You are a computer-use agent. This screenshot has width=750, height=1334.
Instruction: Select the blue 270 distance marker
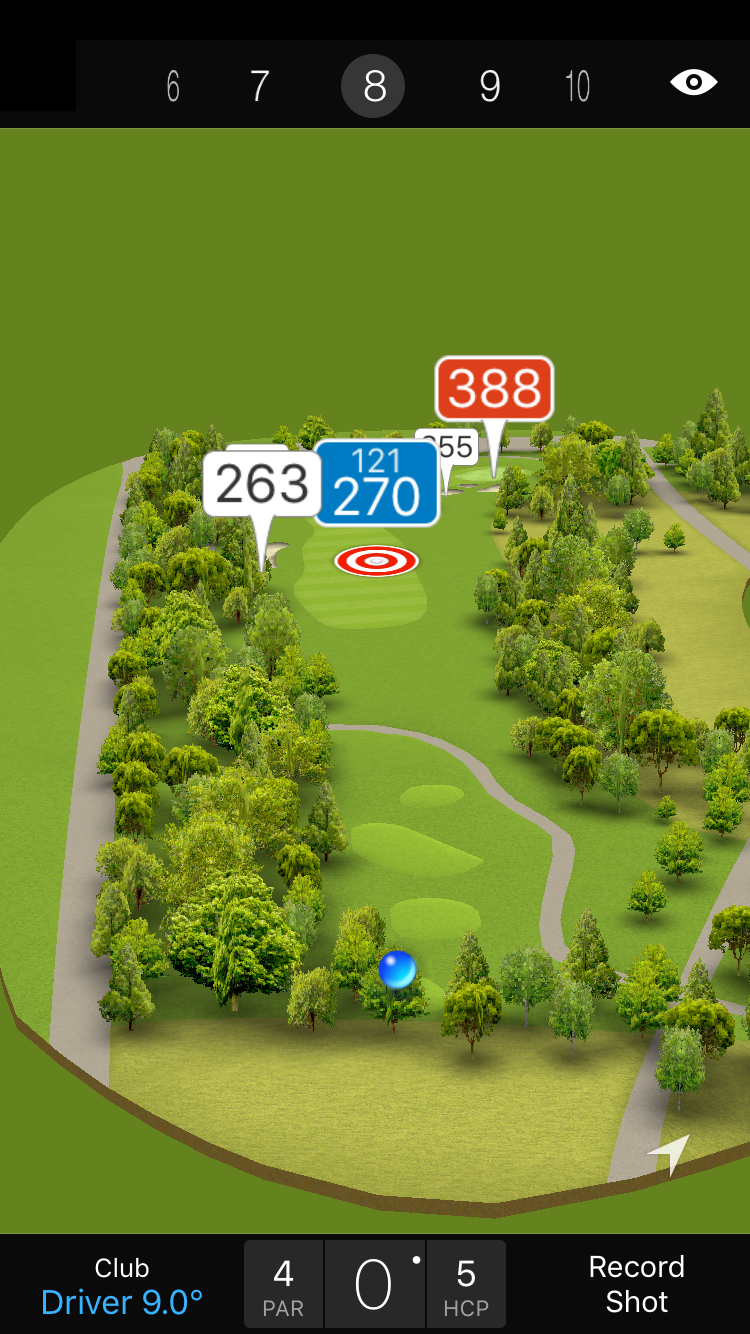click(x=377, y=484)
